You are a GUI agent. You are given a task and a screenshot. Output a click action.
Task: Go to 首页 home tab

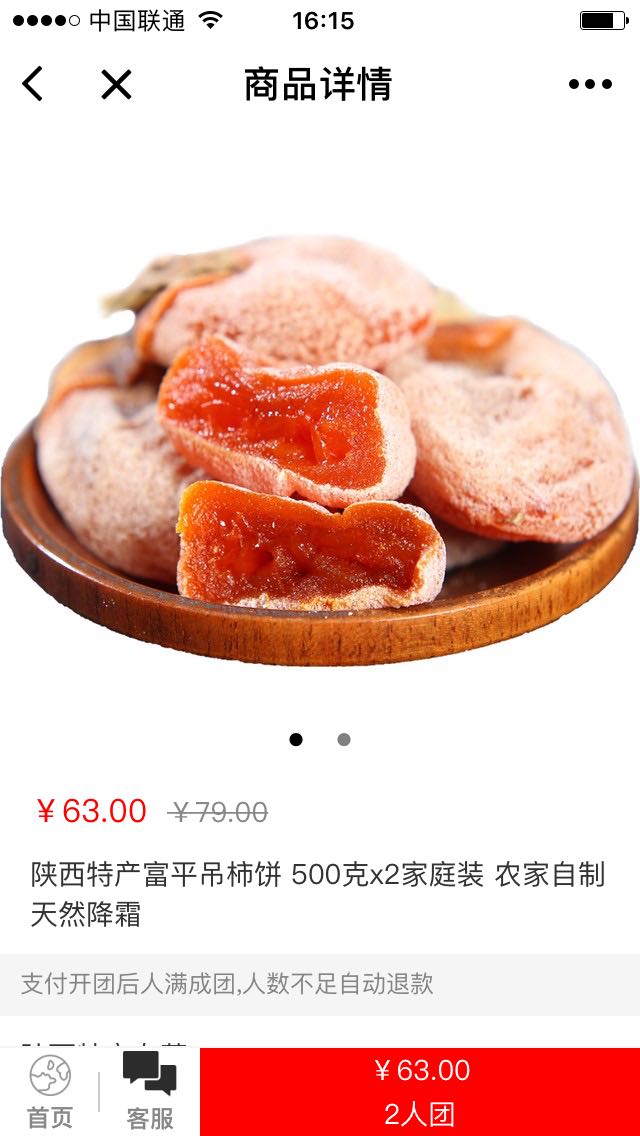[50, 1093]
